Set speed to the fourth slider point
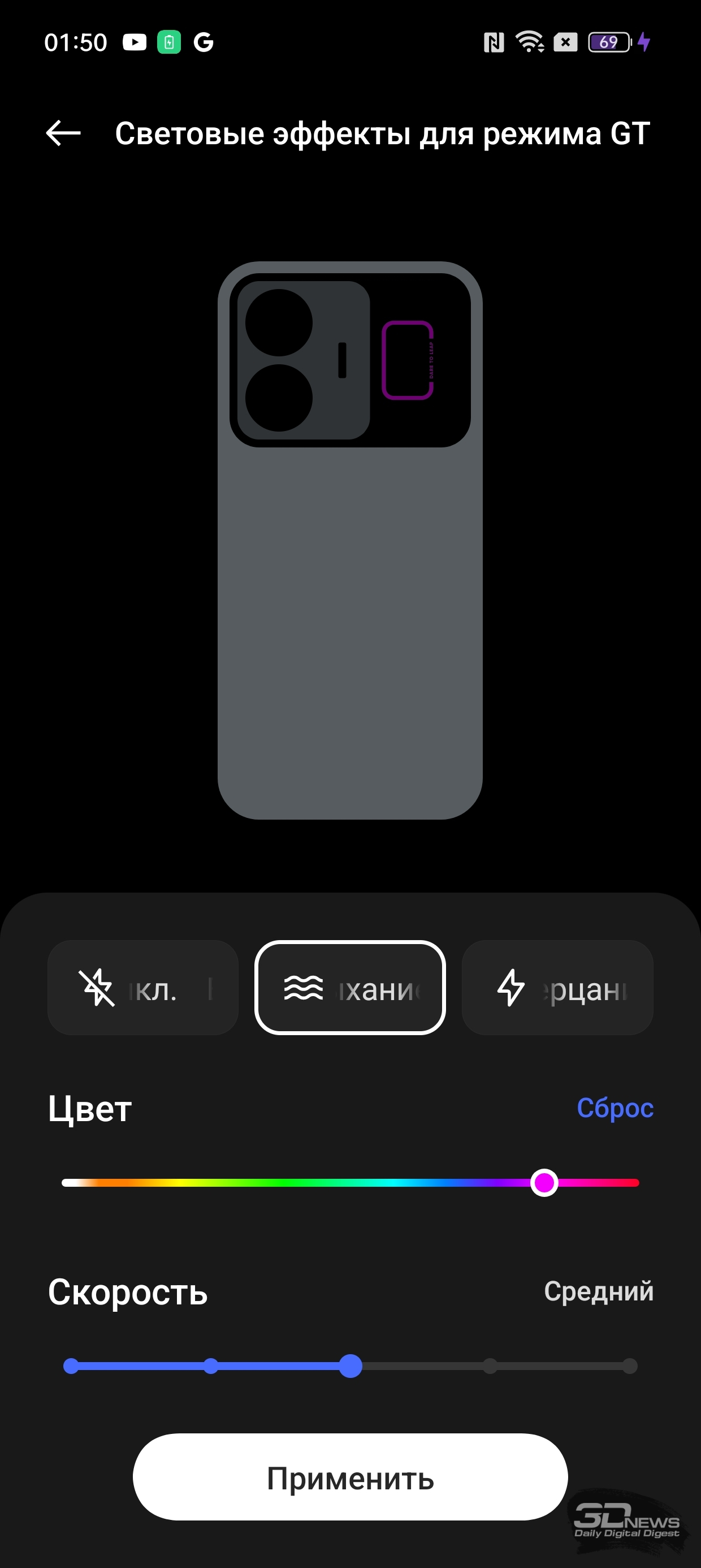701x1568 pixels. point(490,1366)
